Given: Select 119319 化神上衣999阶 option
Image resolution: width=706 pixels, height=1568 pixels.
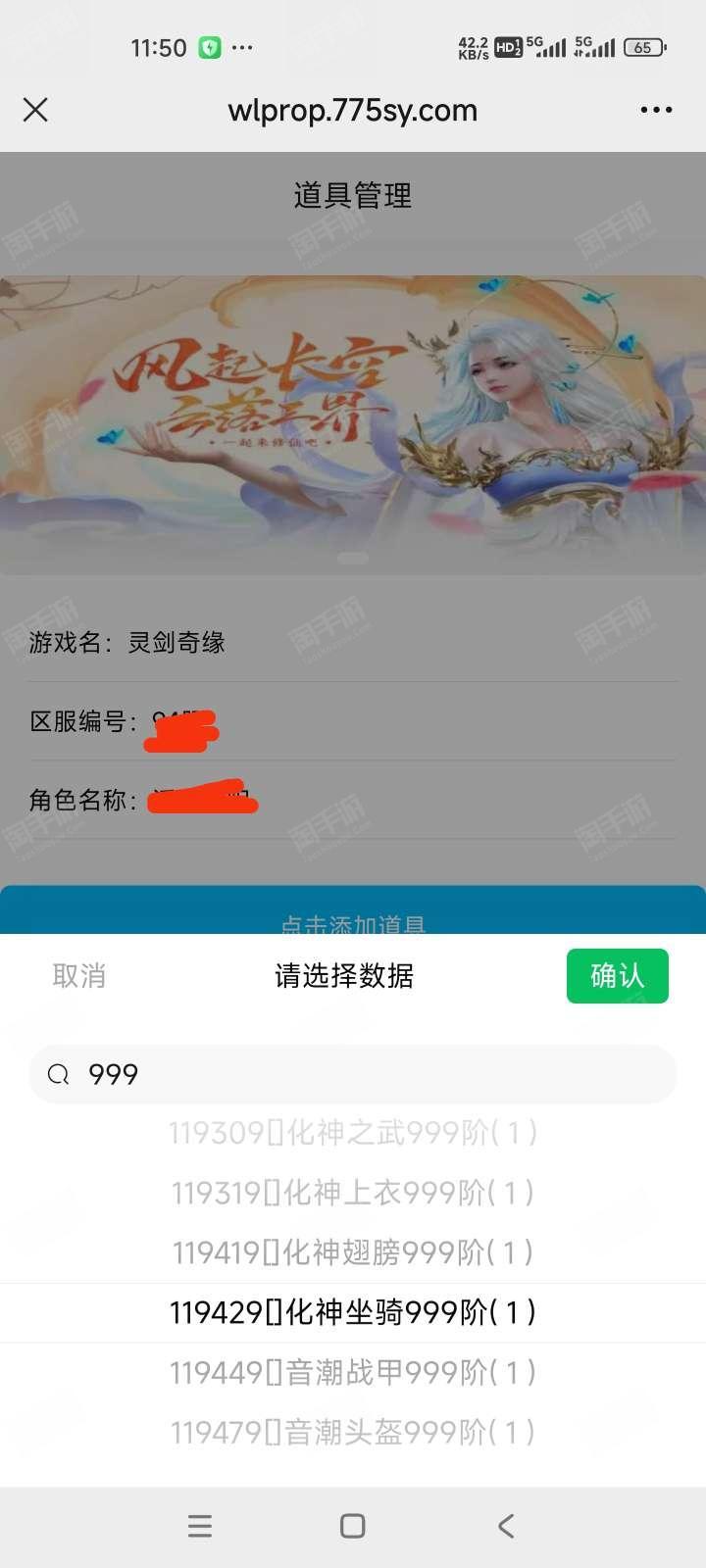Looking at the screenshot, I should click(x=353, y=1193).
